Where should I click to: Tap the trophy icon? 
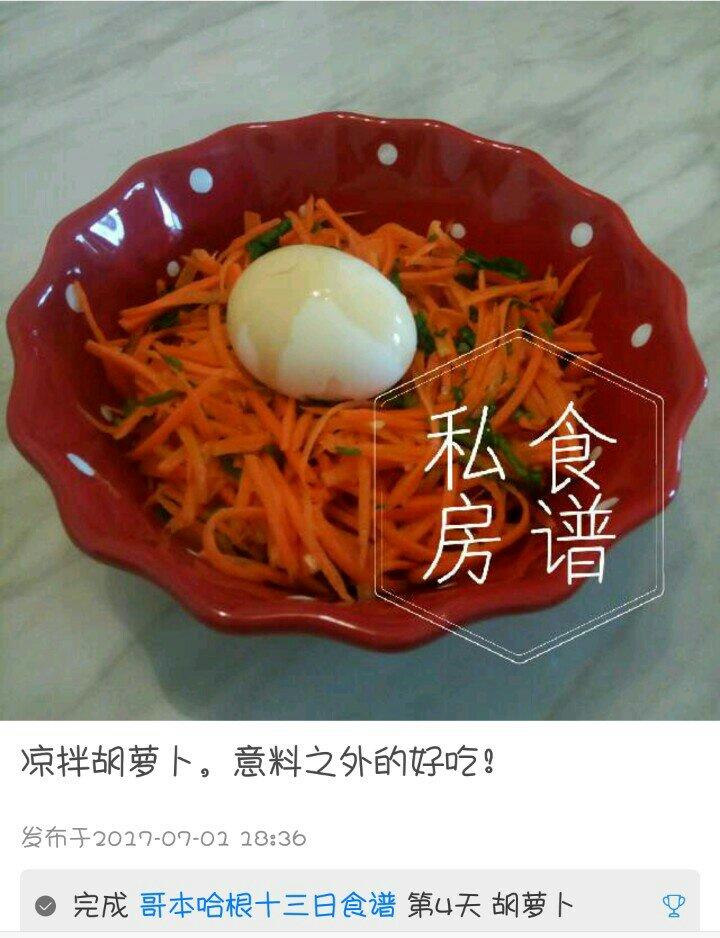[674, 906]
